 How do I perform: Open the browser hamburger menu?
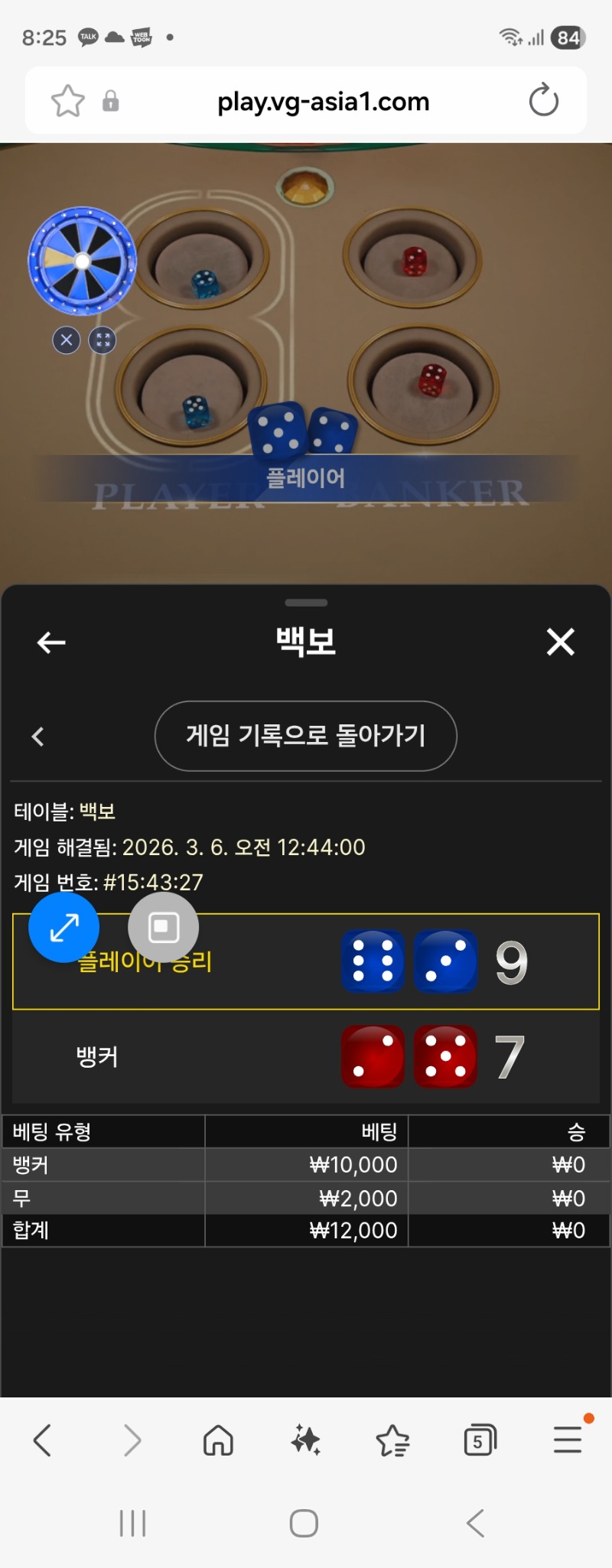[568, 1441]
